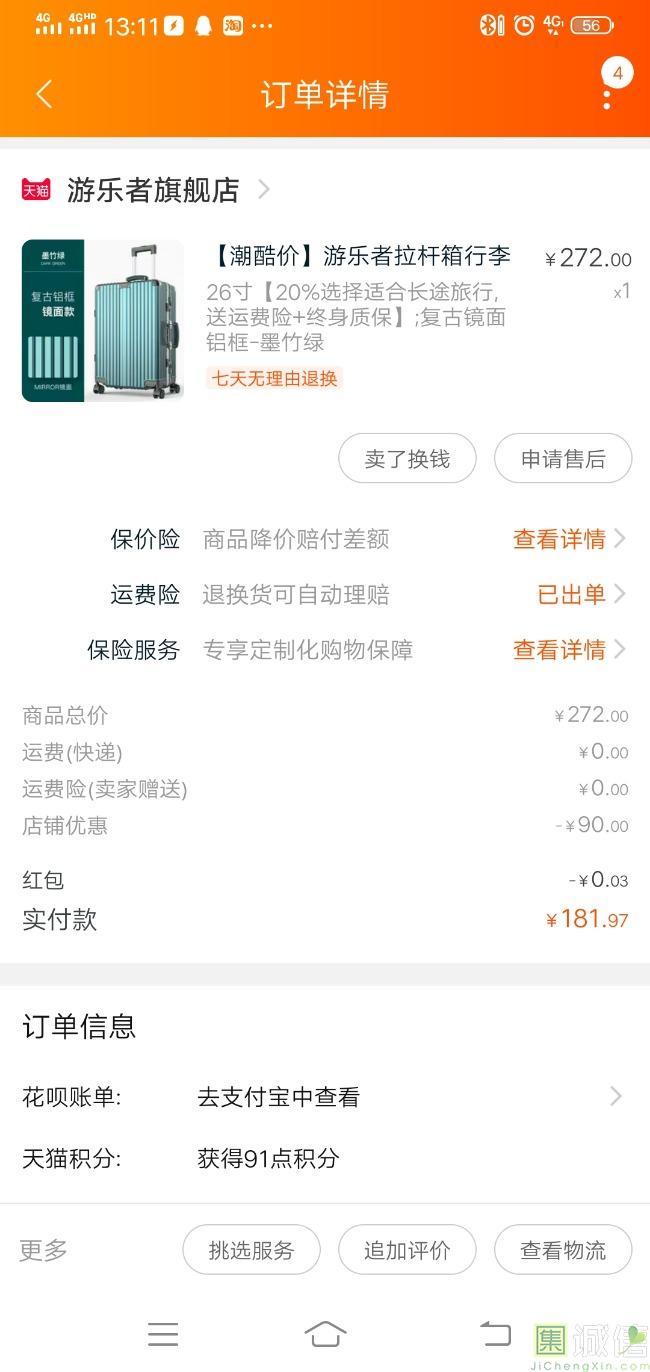
Task: Open 游乐者旗舰店 store page
Action: (x=153, y=189)
